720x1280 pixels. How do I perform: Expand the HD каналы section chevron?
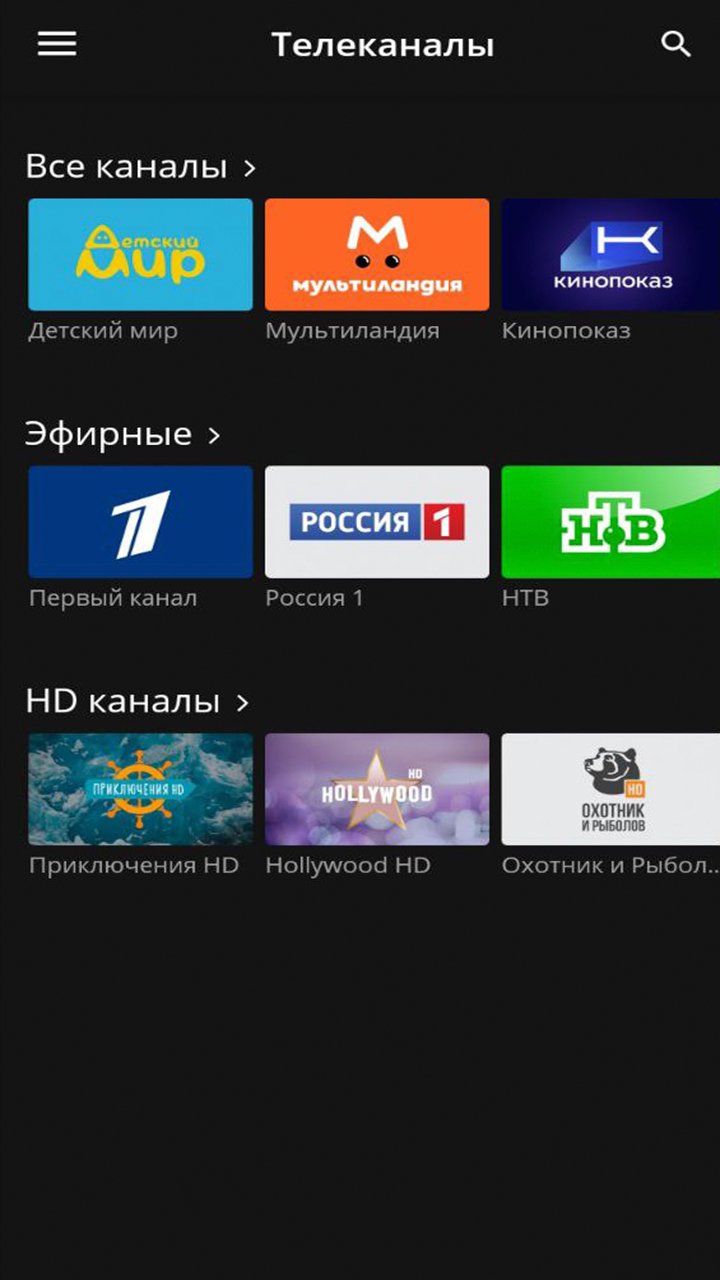click(x=242, y=702)
